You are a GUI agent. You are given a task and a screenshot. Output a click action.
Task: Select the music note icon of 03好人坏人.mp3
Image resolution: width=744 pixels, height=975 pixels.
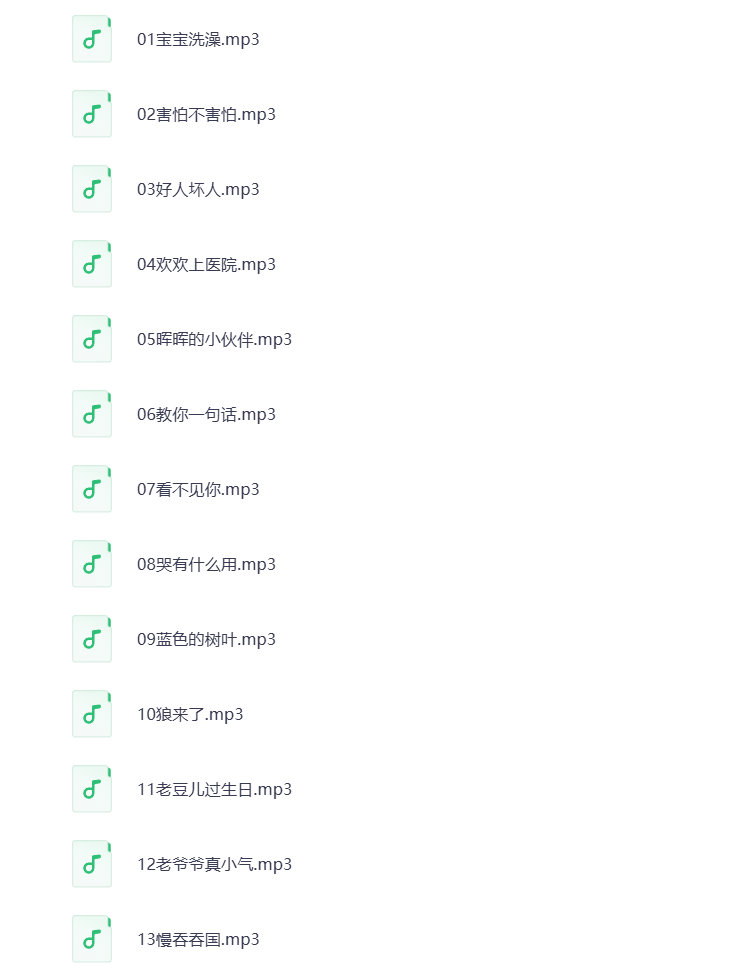tap(91, 188)
